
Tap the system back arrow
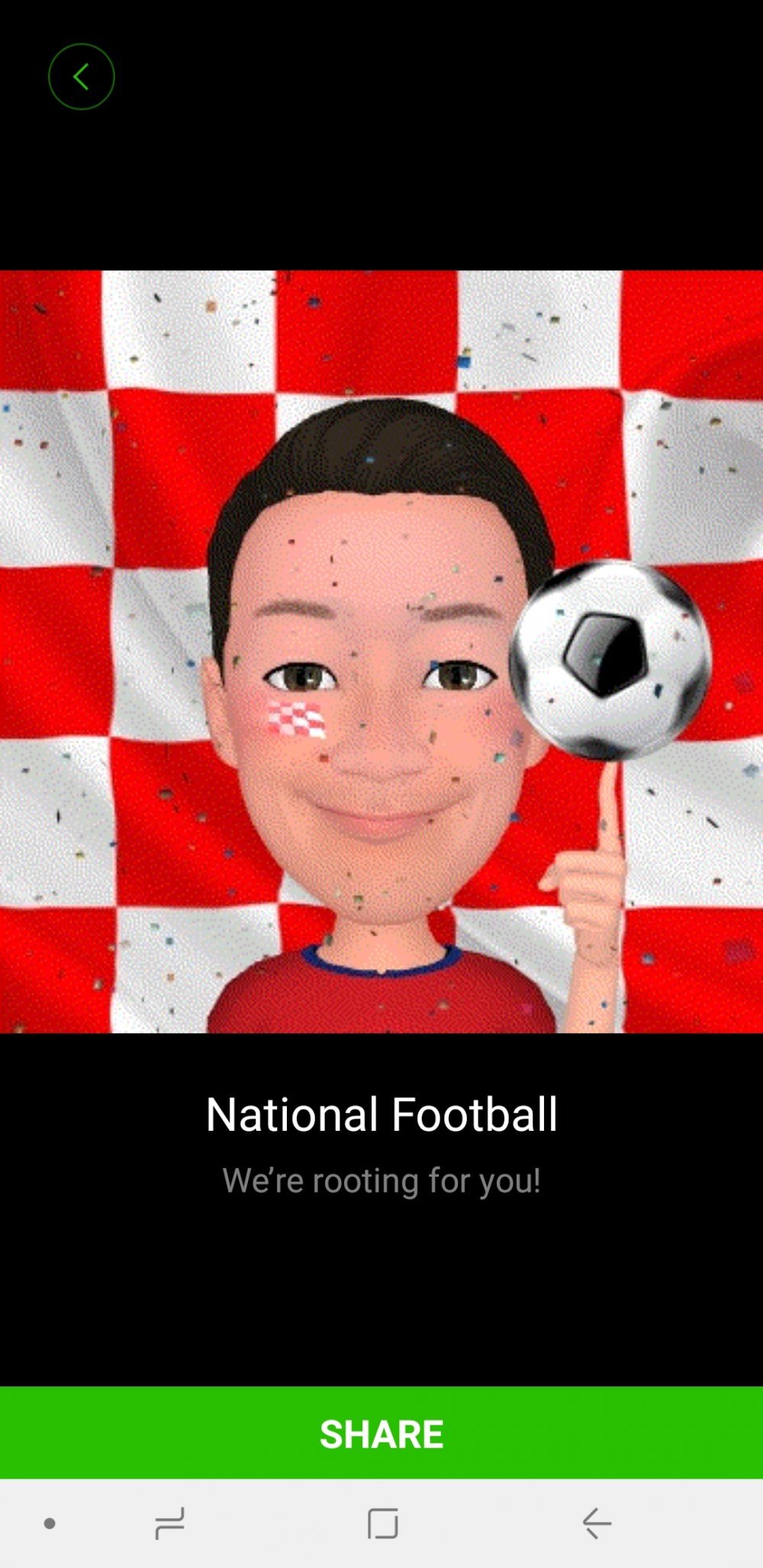(x=596, y=1523)
